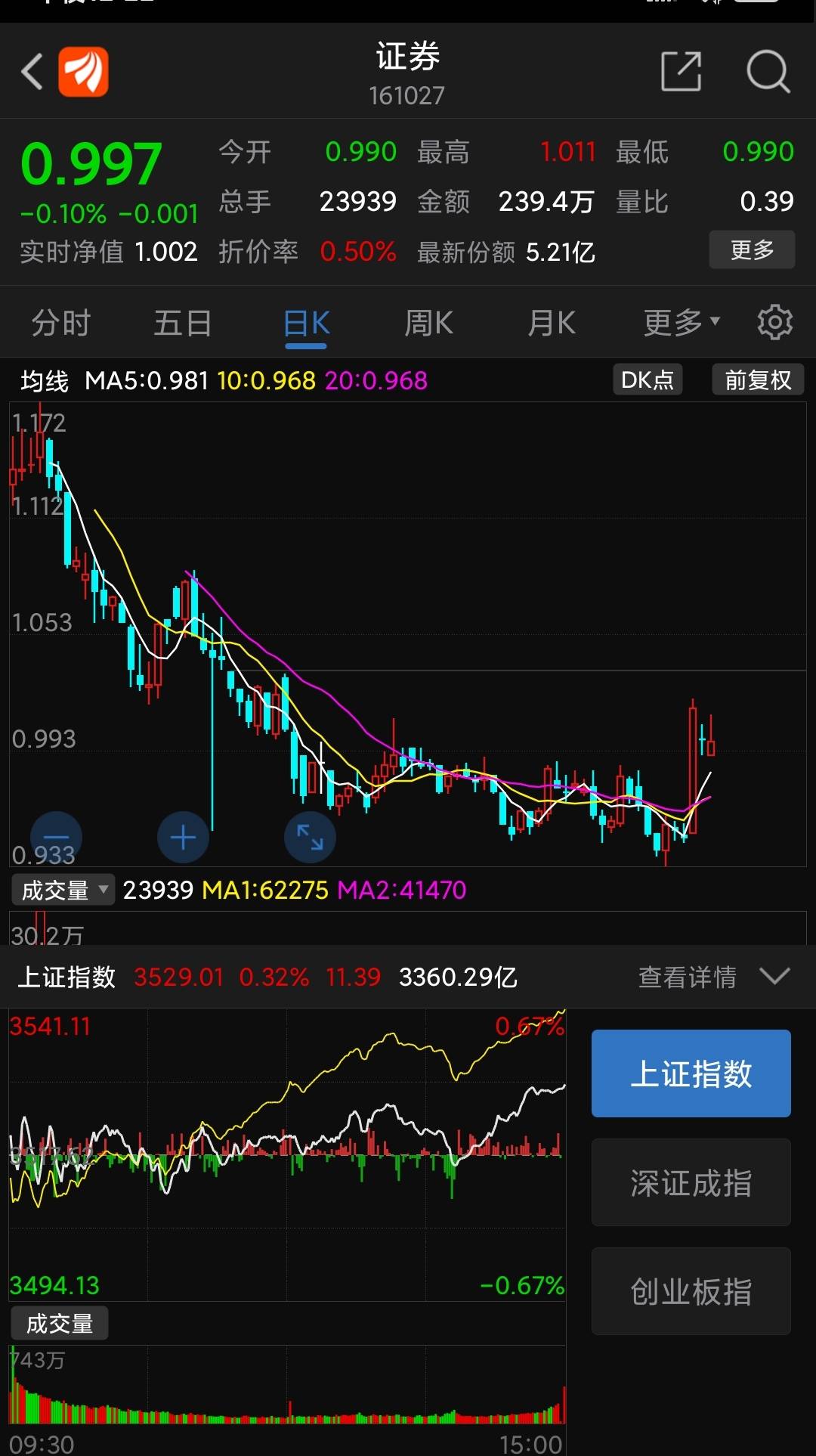This screenshot has height=1456, width=816.
Task: Expand the 更多 chart period dropdown
Action: [x=682, y=324]
